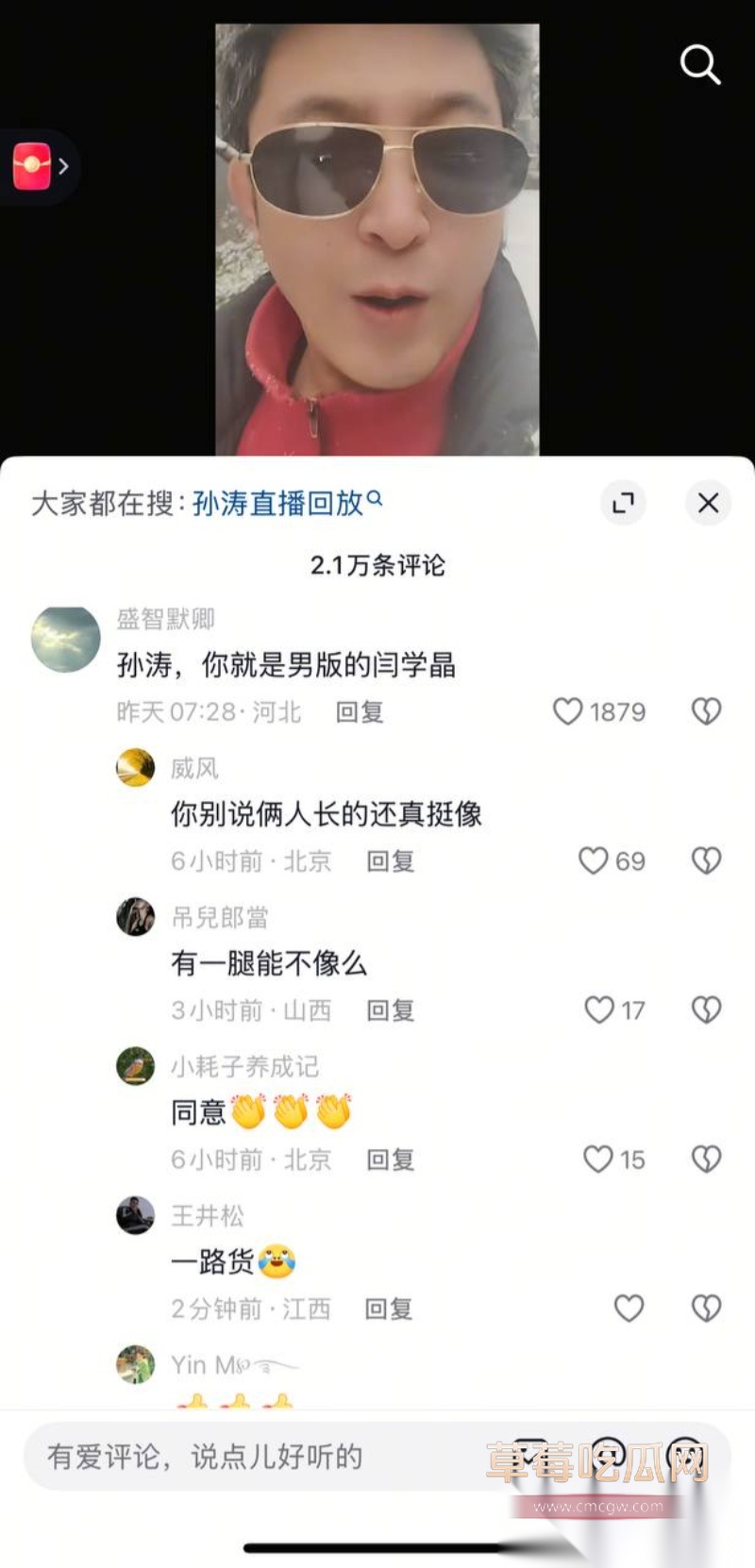Tap the @ mention icon in the comment bar

coord(538,1458)
